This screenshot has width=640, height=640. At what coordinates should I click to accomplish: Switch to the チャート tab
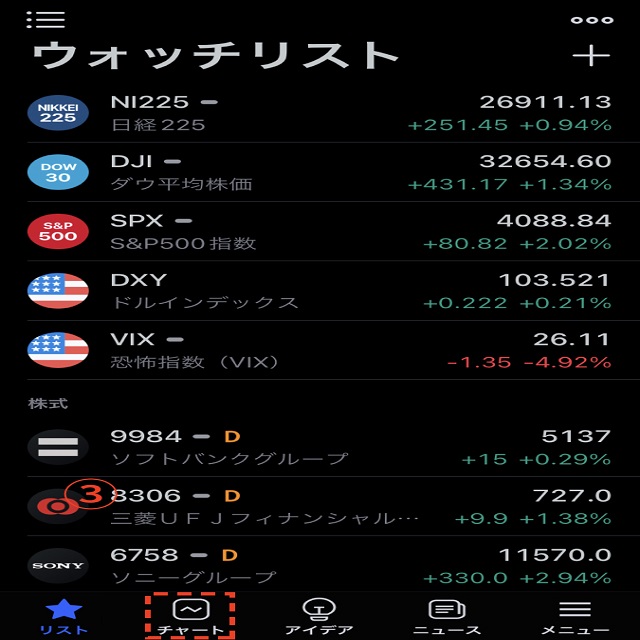tap(189, 616)
